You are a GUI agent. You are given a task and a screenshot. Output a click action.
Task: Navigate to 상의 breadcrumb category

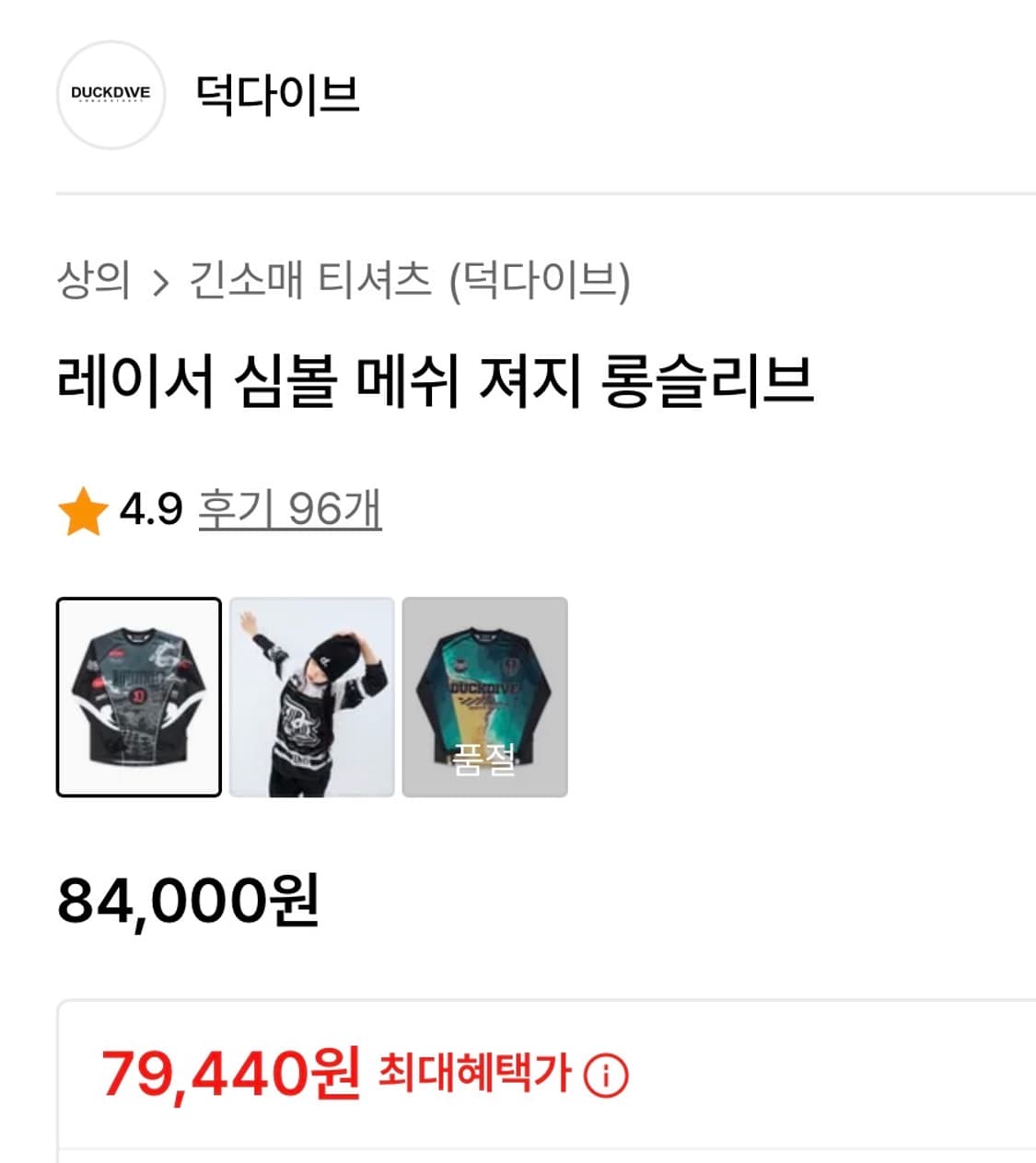[x=94, y=280]
